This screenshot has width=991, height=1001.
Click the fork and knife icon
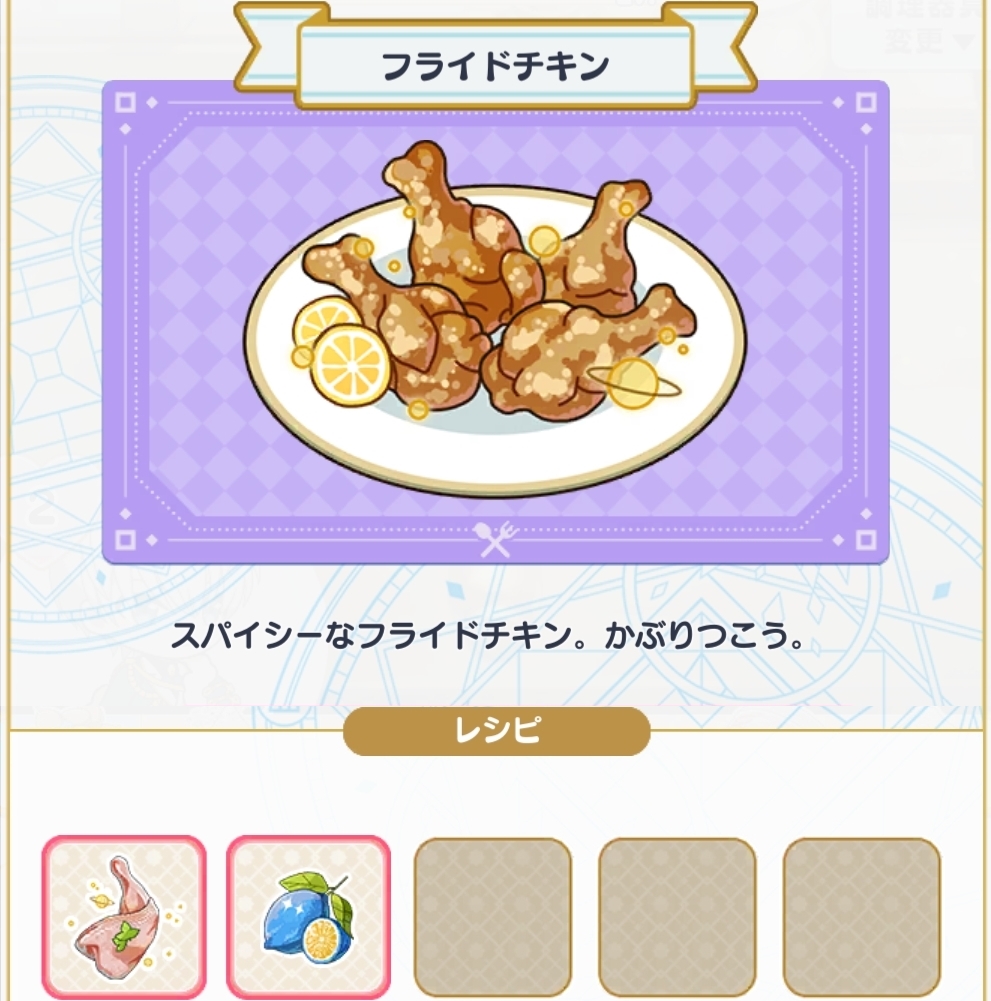(x=495, y=539)
